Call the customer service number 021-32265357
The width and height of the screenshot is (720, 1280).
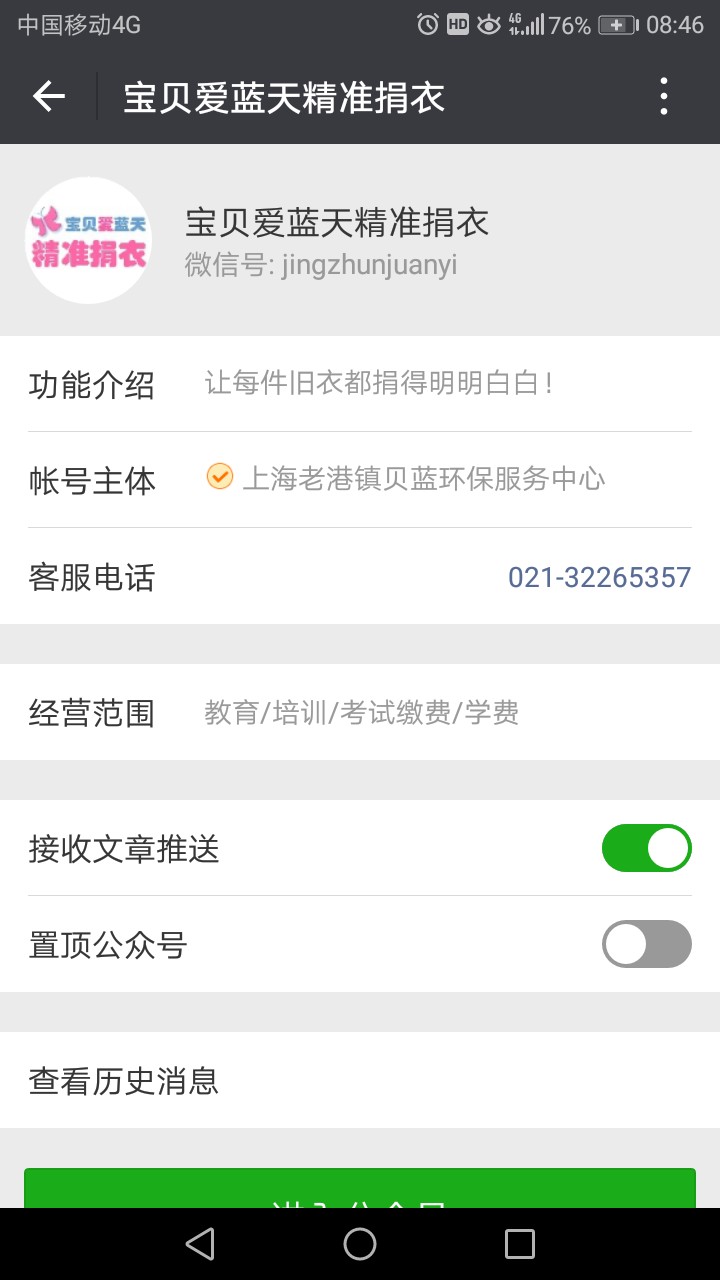599,577
